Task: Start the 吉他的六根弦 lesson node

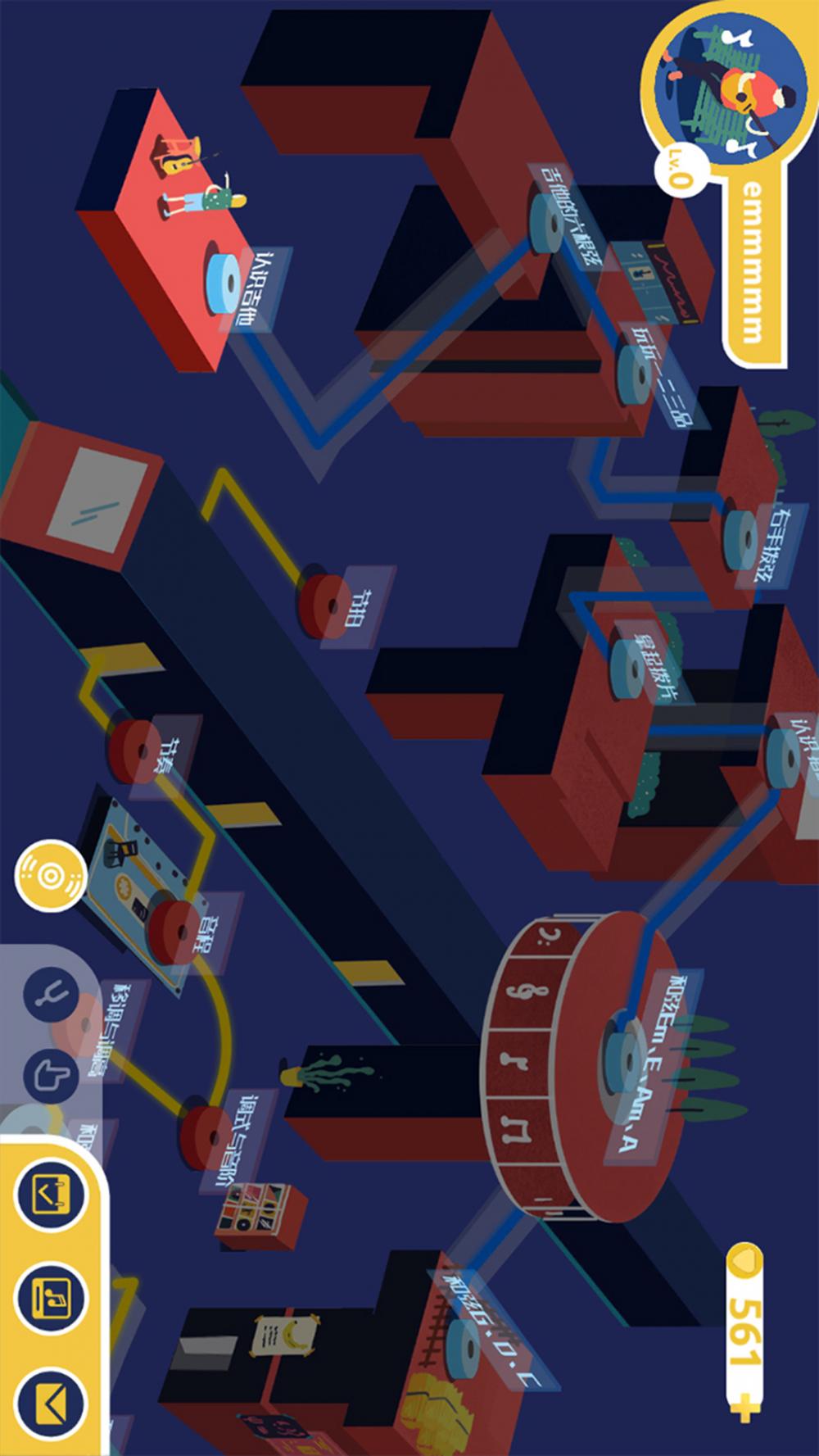Action: coord(543,220)
